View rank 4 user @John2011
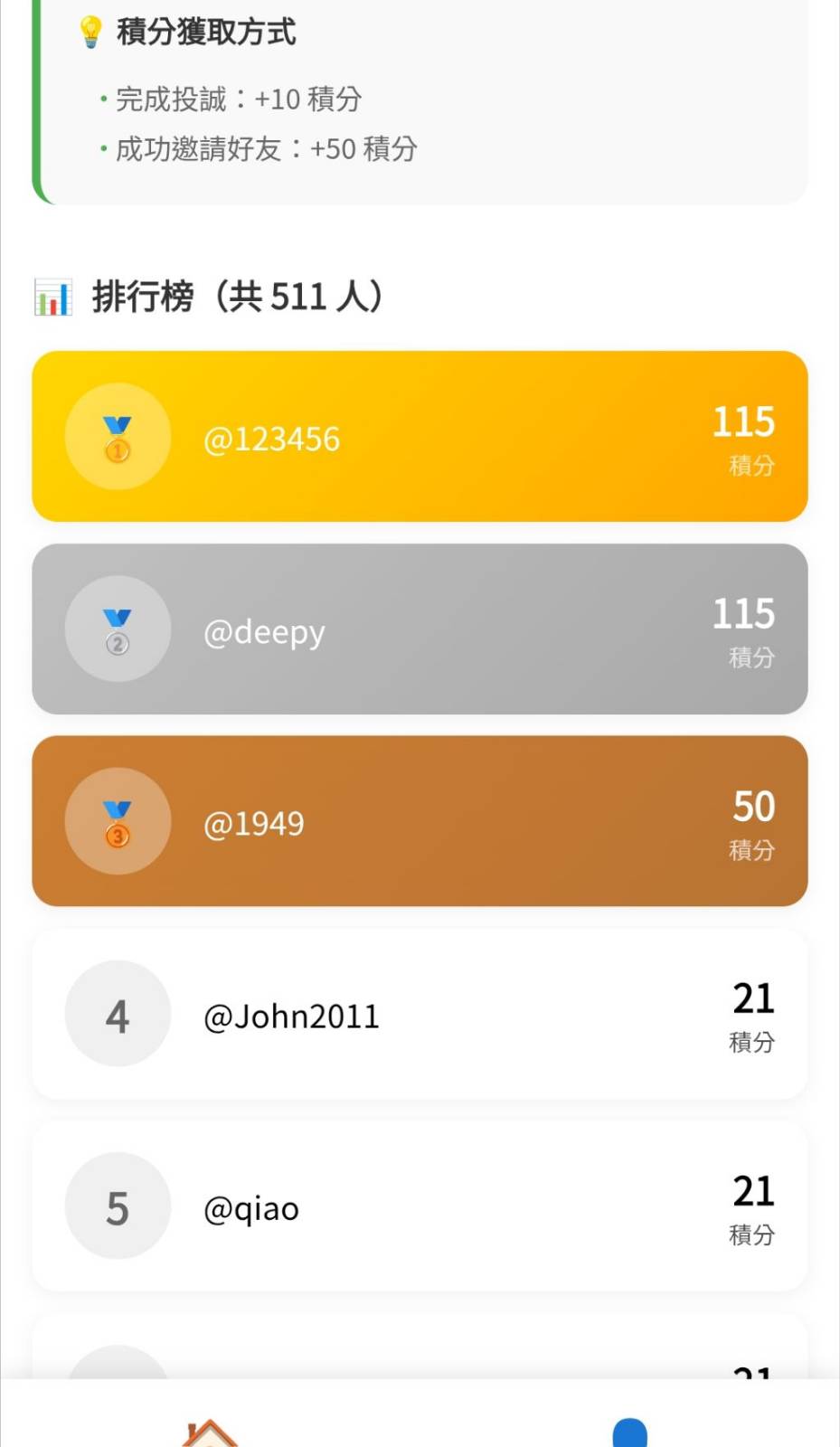Viewport: 840px width, 1447px height. tap(420, 1014)
